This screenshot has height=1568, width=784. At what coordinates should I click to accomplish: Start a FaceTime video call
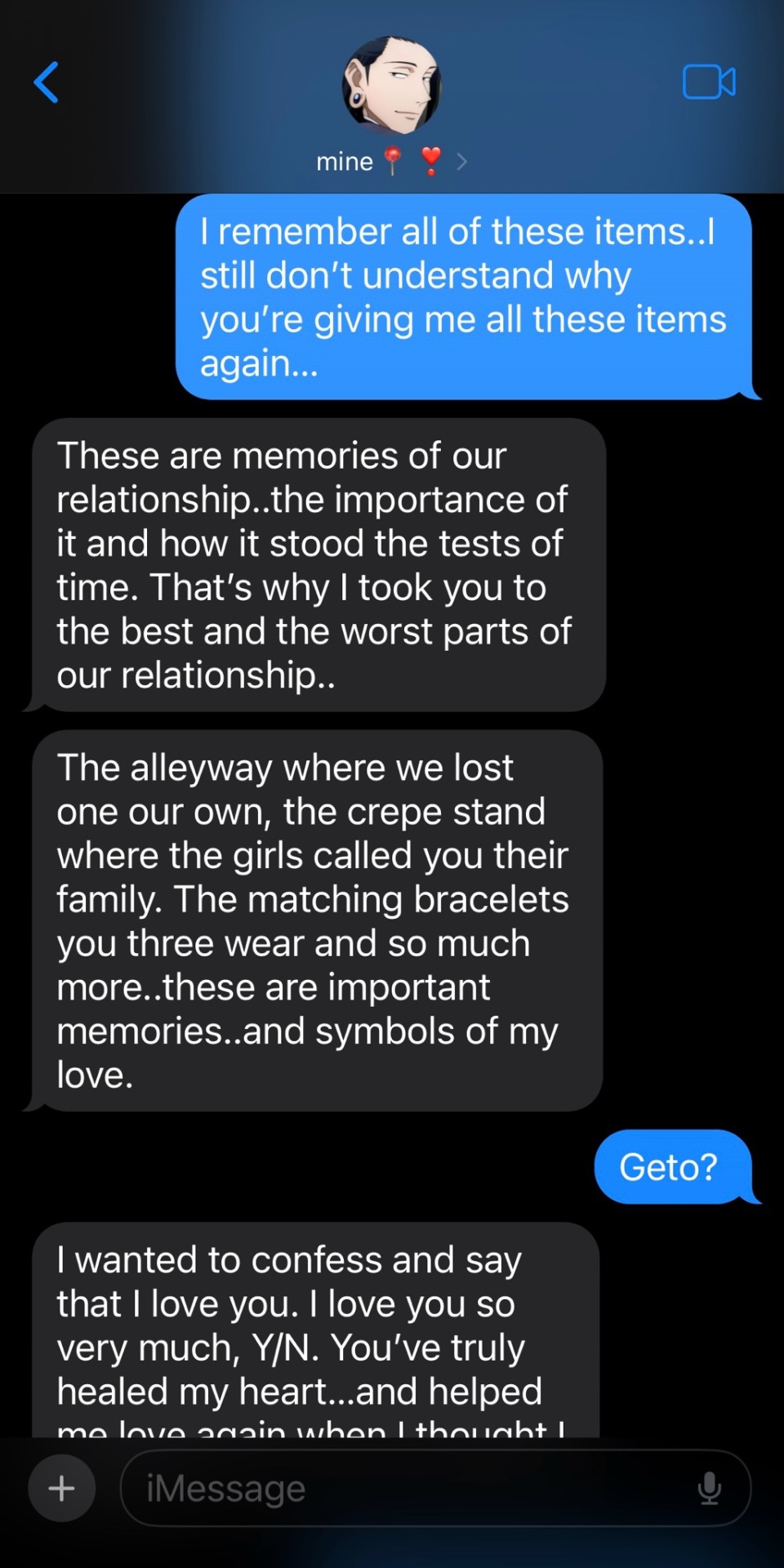[708, 82]
